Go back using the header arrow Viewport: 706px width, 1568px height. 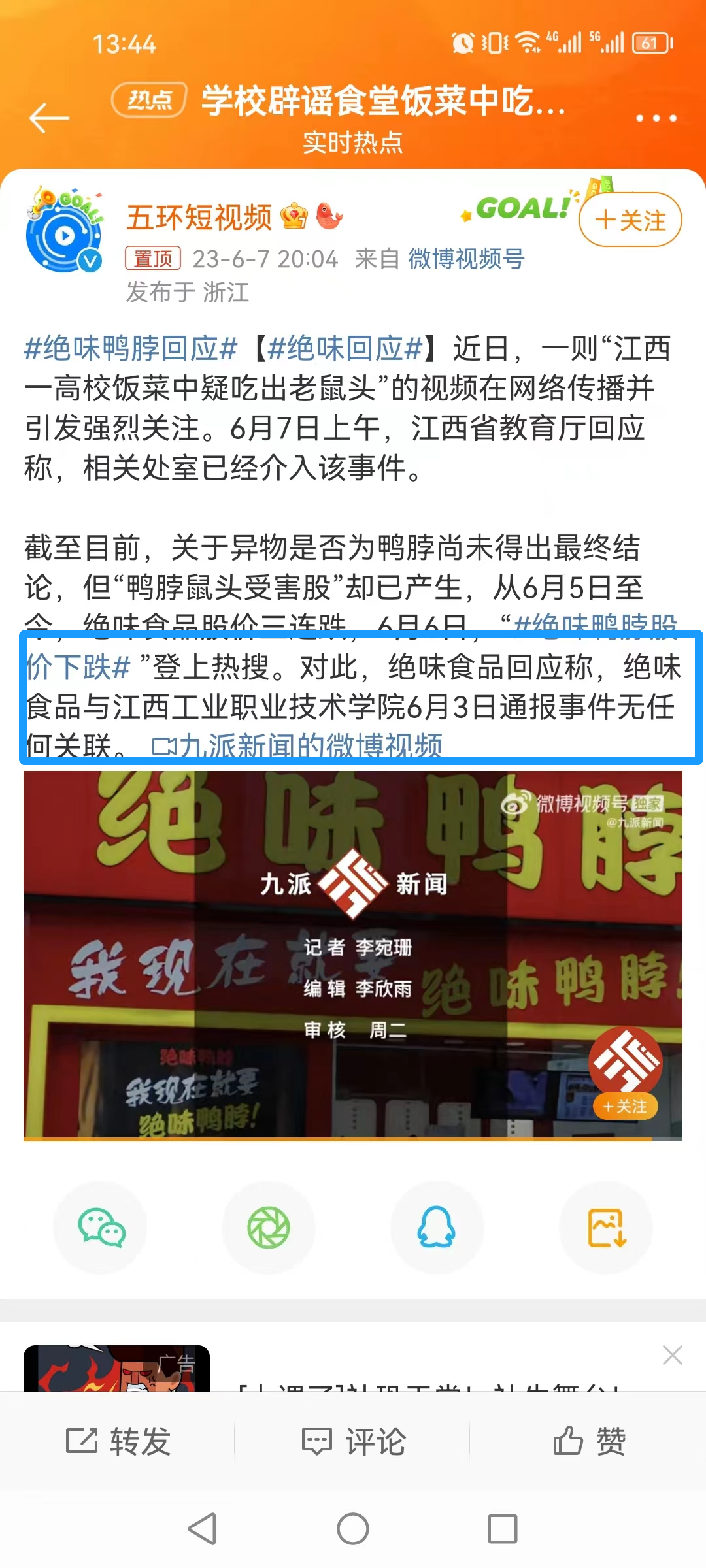pos(49,118)
